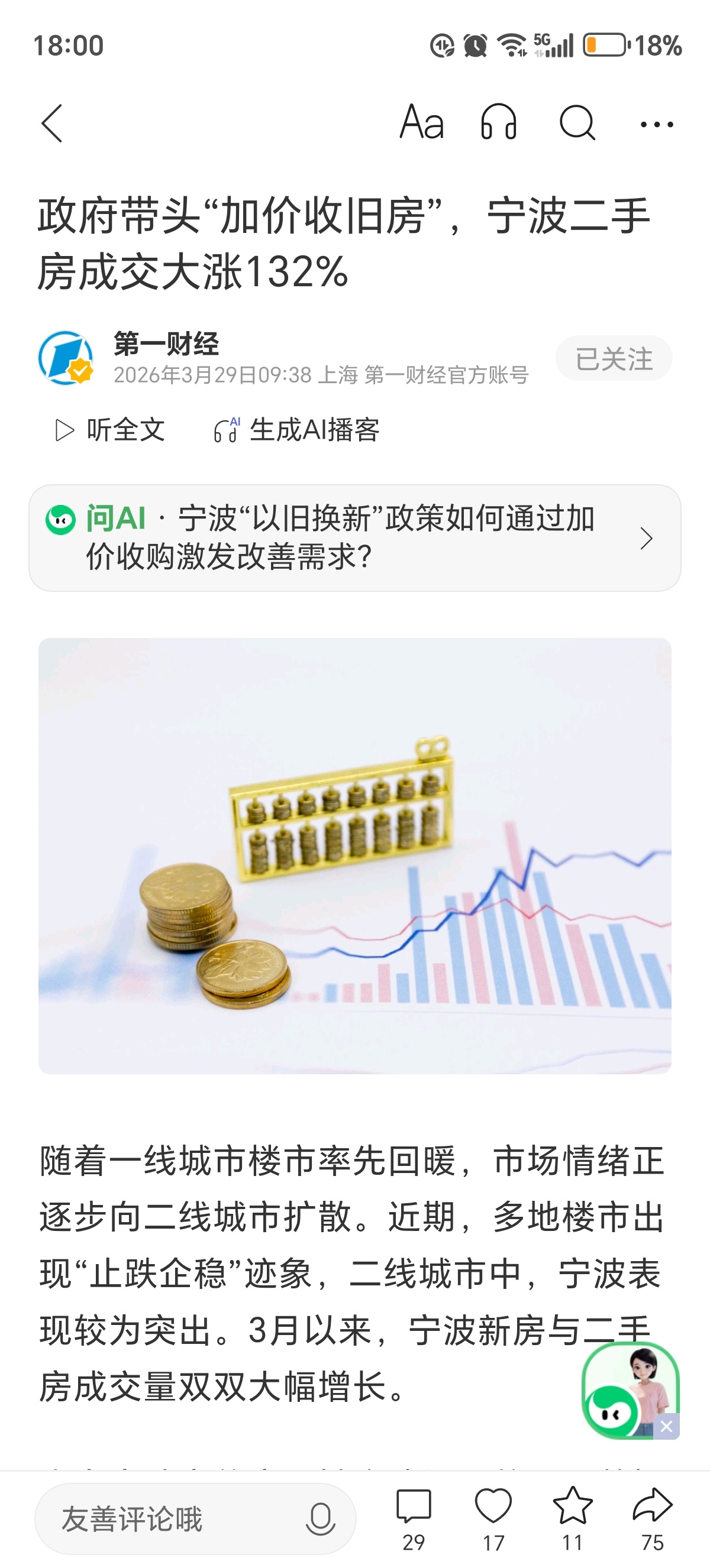Viewport: 710px width, 1568px height.
Task: Open search from the top bar
Action: click(576, 123)
